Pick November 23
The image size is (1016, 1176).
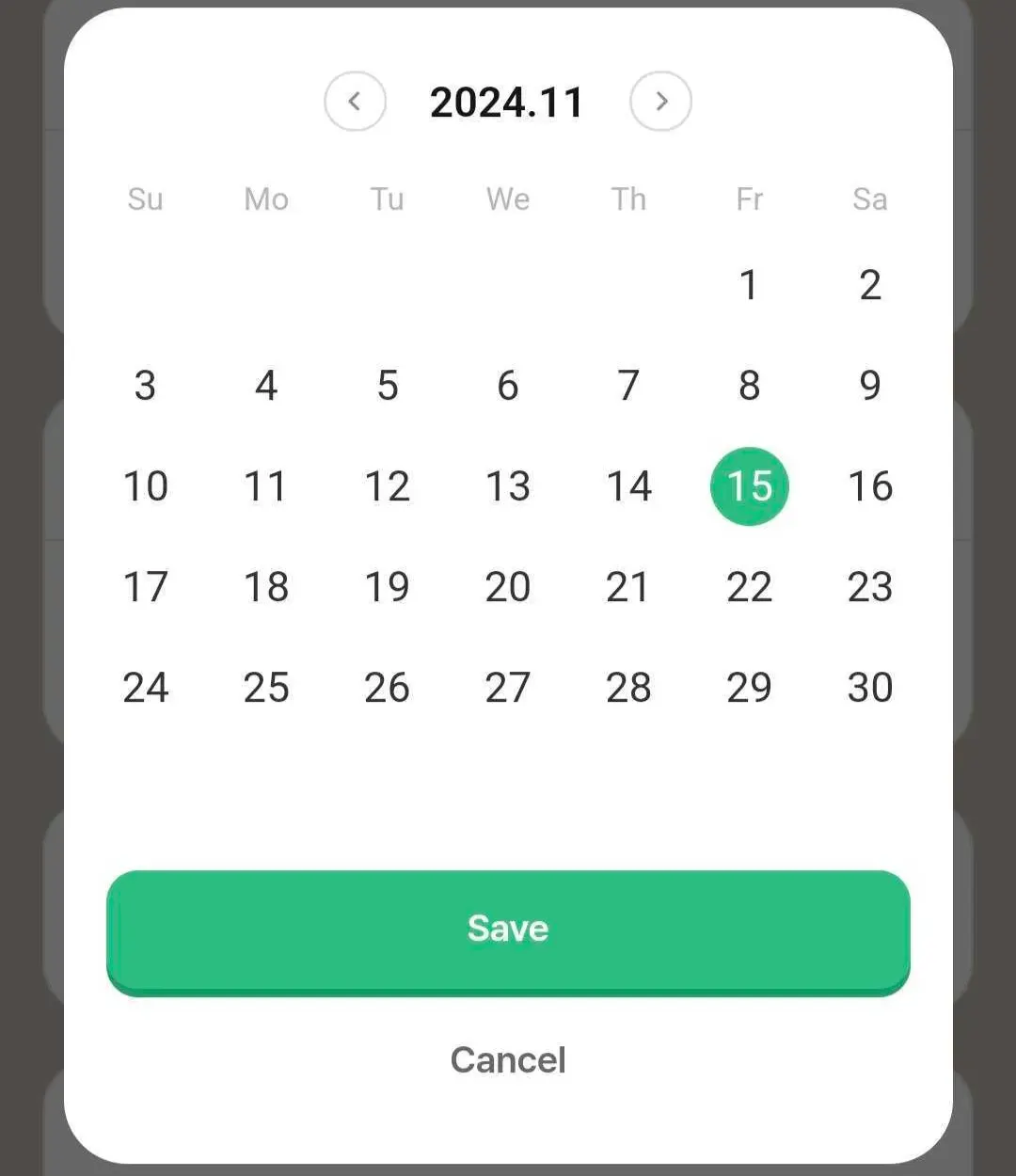(870, 587)
